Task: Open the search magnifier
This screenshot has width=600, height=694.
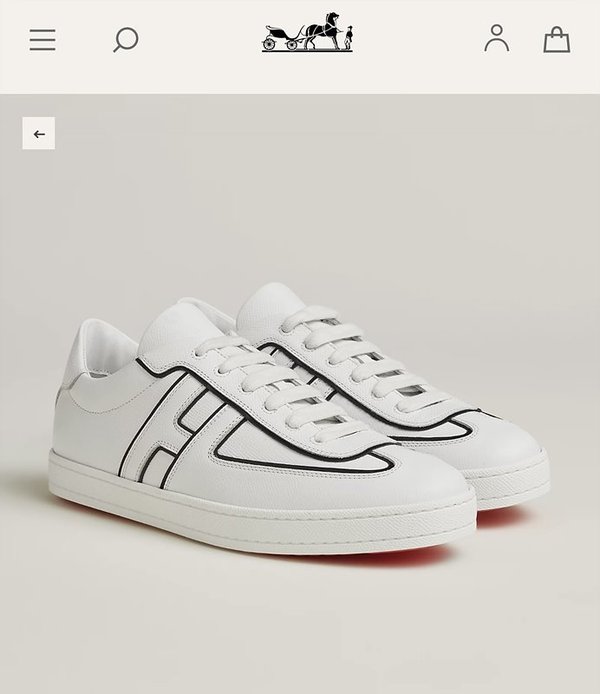Action: [x=125, y=40]
